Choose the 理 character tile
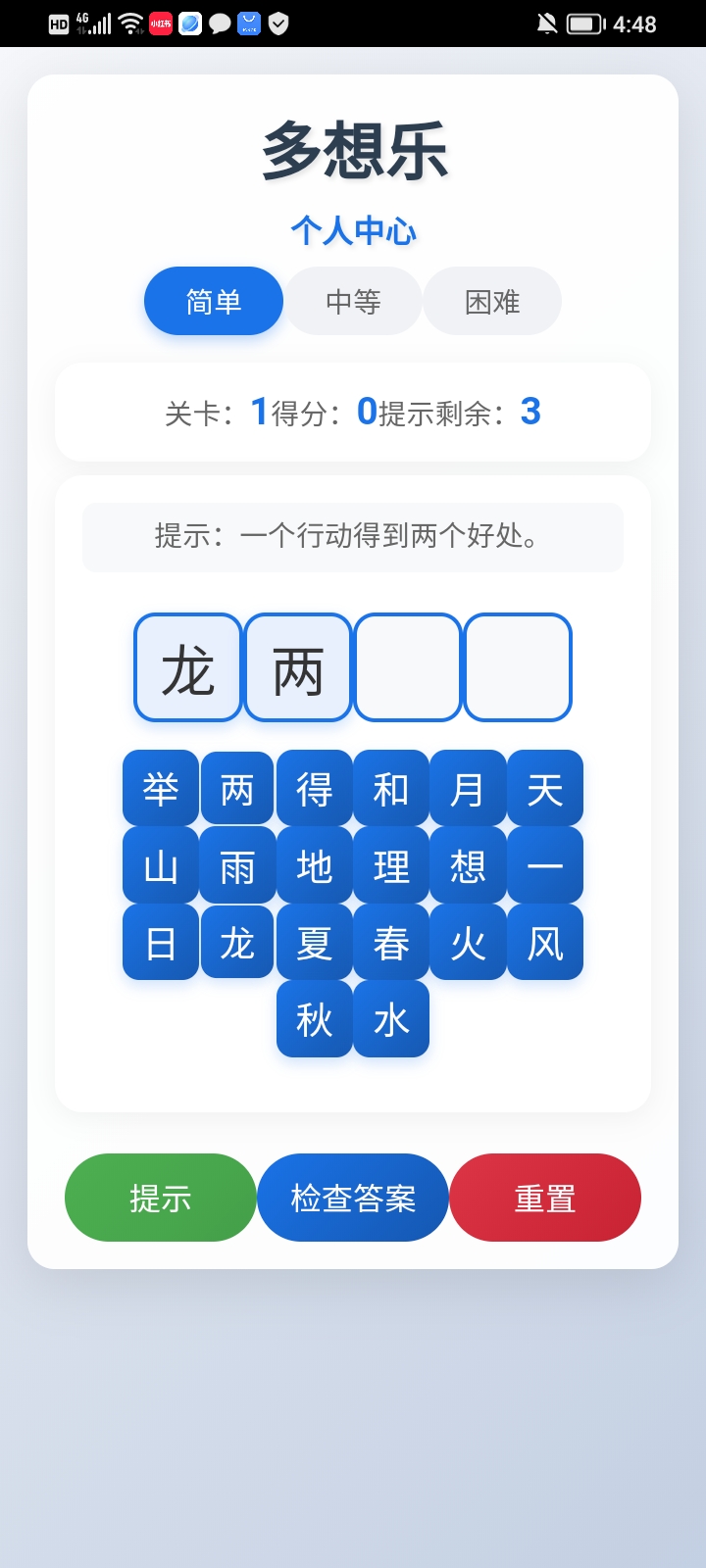This screenshot has width=706, height=1568. point(390,864)
